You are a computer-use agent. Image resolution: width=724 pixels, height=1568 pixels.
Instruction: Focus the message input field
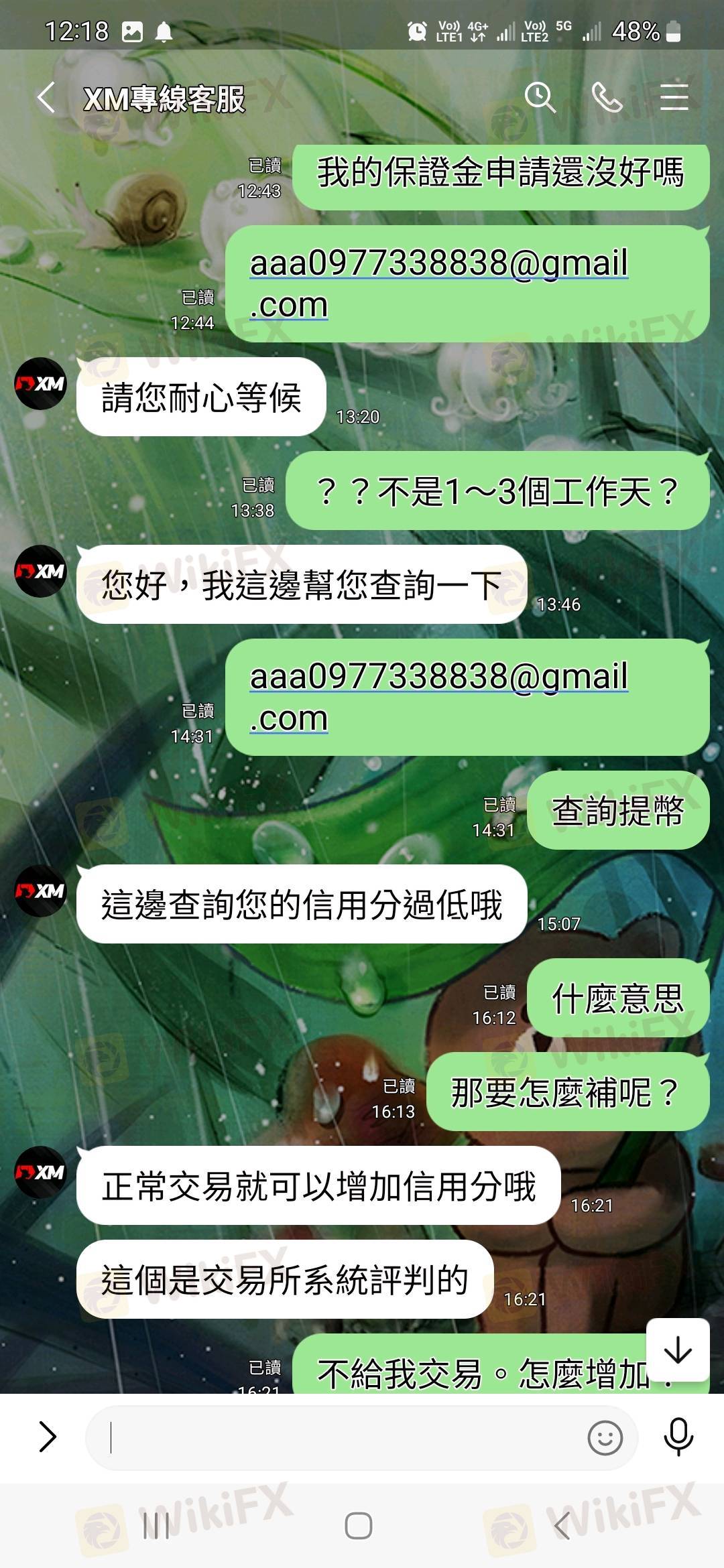pos(335,1438)
